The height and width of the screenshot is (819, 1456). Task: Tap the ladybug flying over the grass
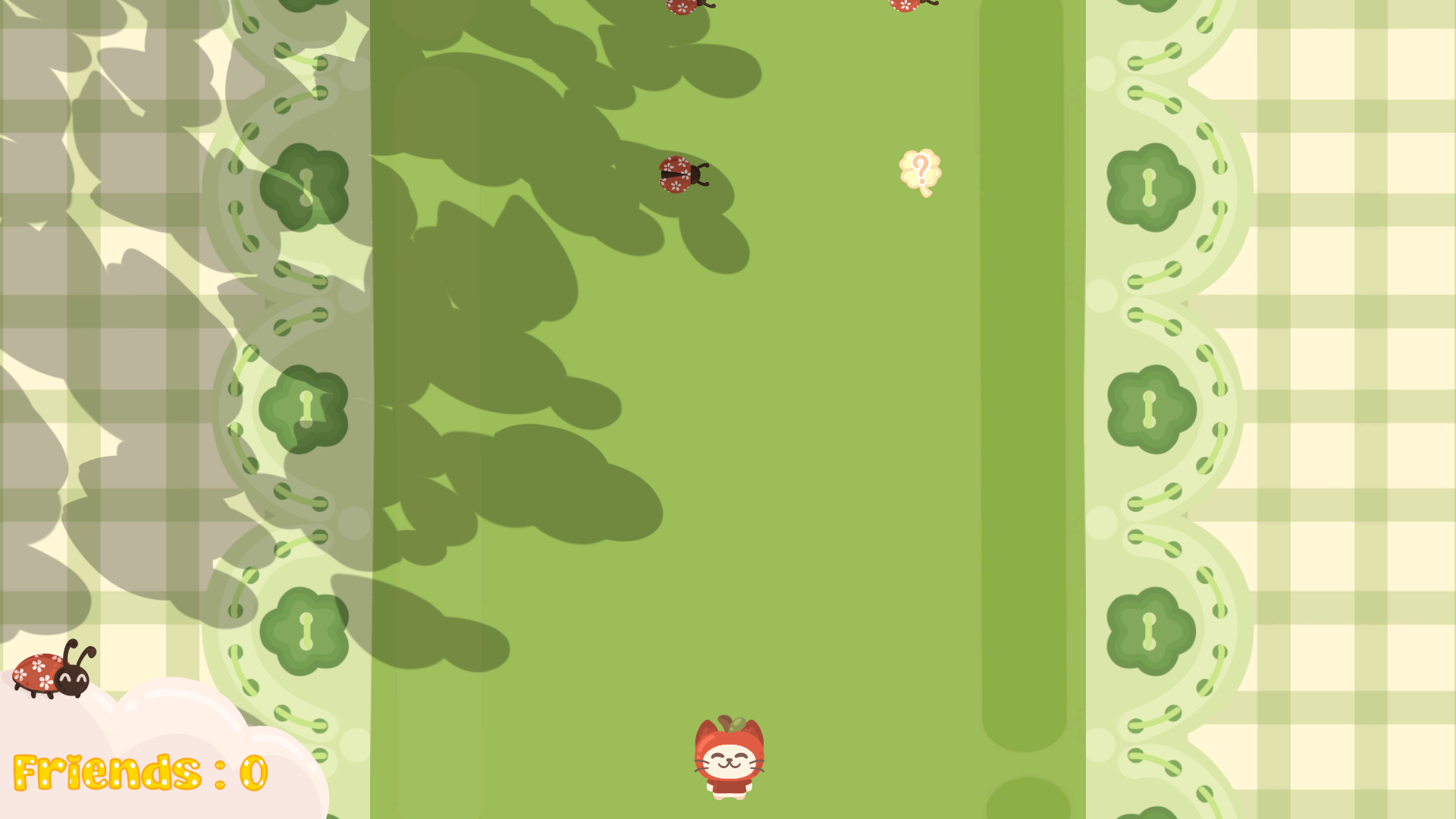click(x=682, y=174)
